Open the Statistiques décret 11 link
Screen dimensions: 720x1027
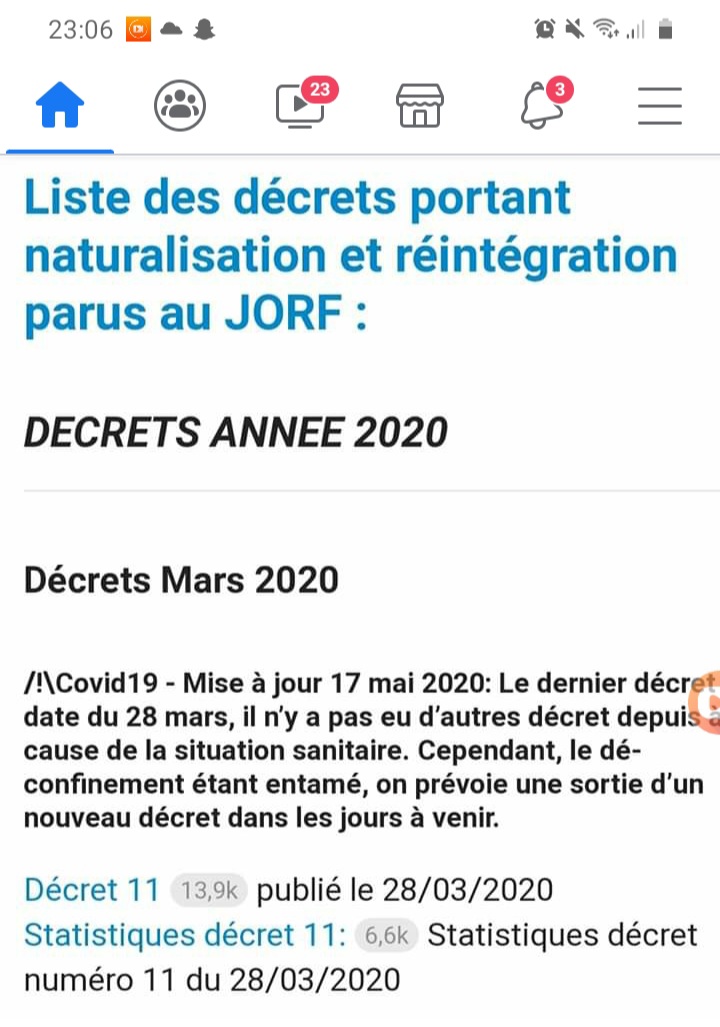coord(184,935)
